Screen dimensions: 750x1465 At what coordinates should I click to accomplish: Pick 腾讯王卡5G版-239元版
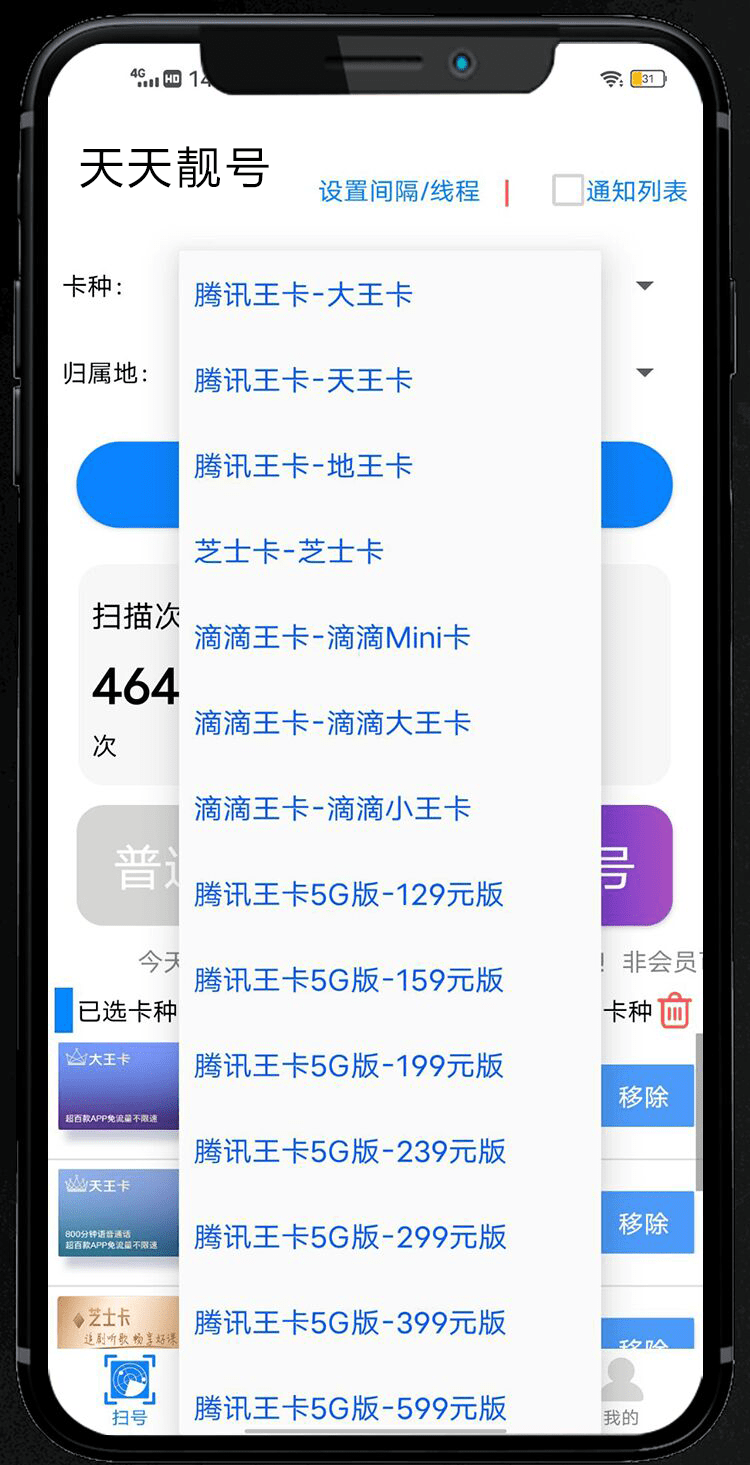point(350,1151)
